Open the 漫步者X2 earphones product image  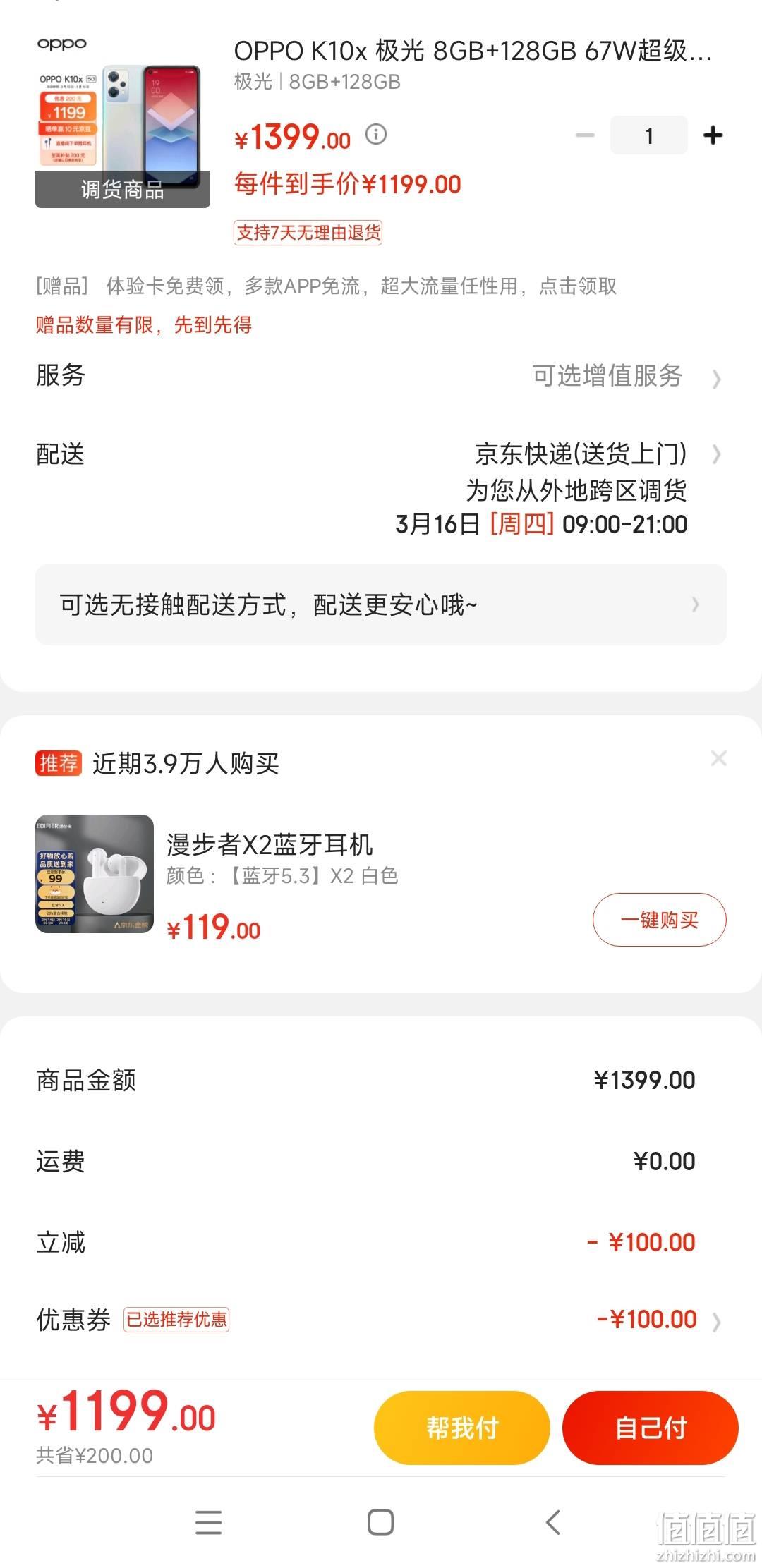click(95, 874)
